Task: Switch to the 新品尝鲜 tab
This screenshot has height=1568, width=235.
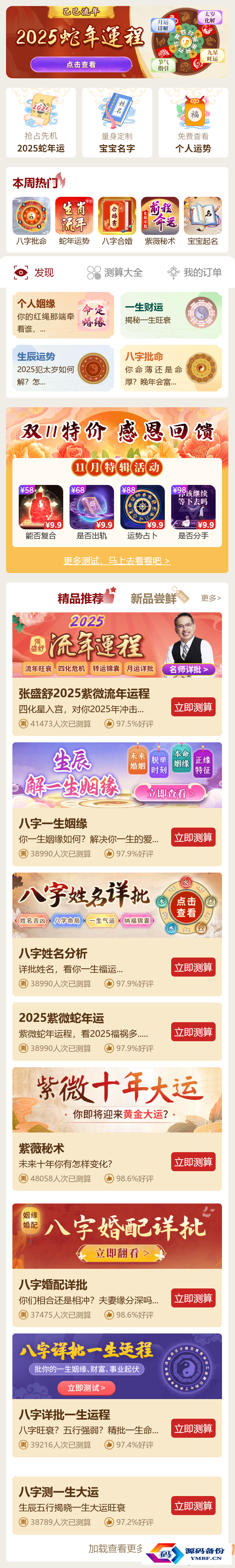Action: click(154, 598)
